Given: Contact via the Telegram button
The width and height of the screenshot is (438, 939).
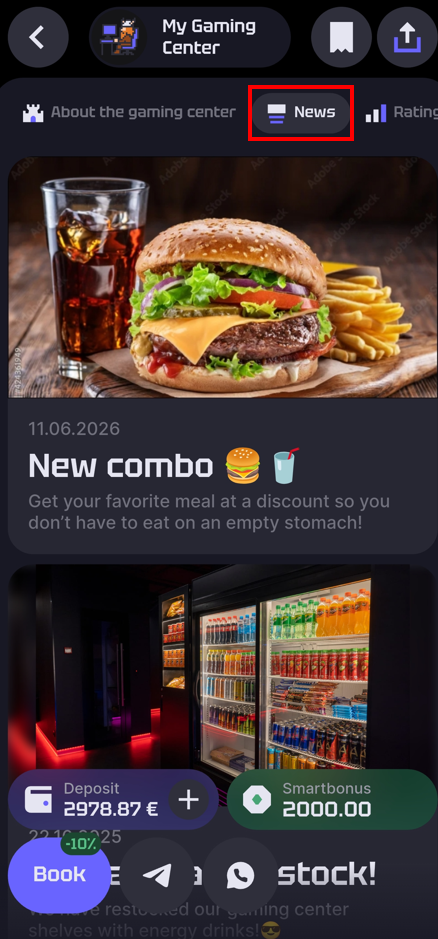Looking at the screenshot, I should [158, 875].
